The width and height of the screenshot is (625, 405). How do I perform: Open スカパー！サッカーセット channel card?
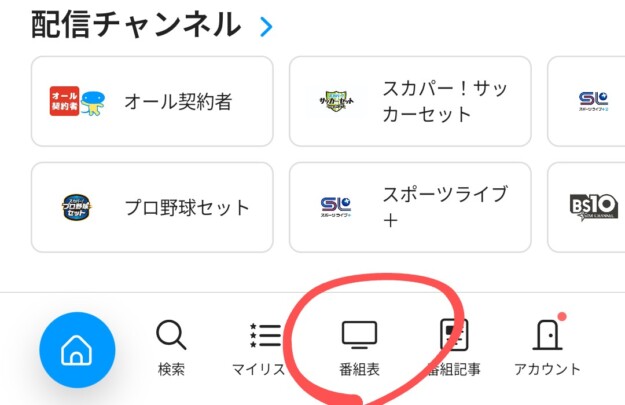click(412, 101)
